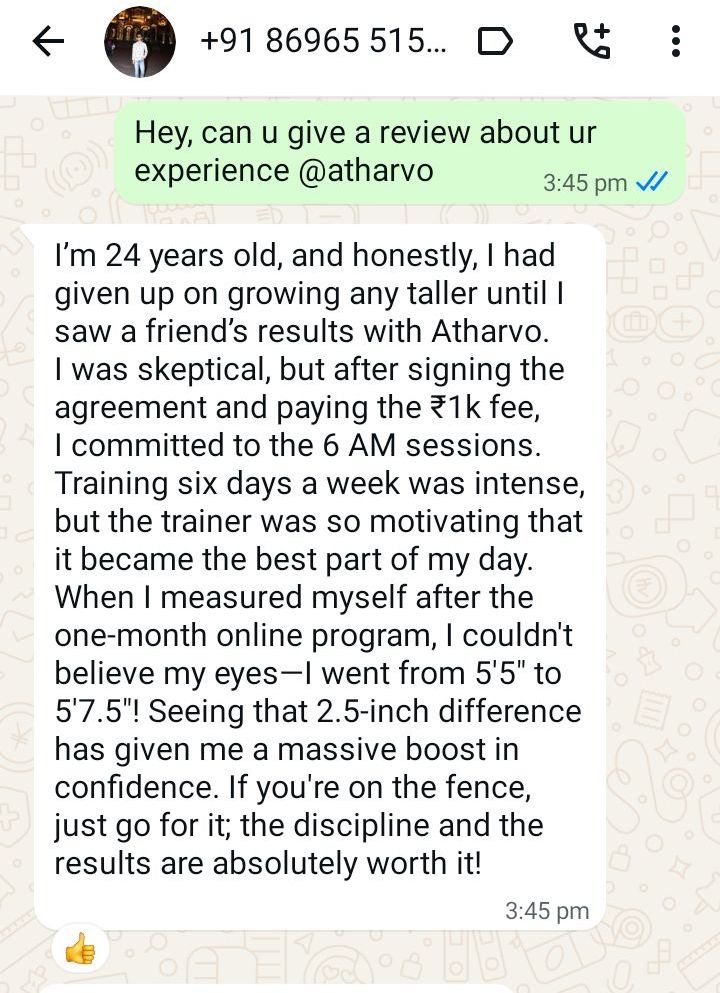The width and height of the screenshot is (720, 993).
Task: Open the overflow menu
Action: pos(676,42)
